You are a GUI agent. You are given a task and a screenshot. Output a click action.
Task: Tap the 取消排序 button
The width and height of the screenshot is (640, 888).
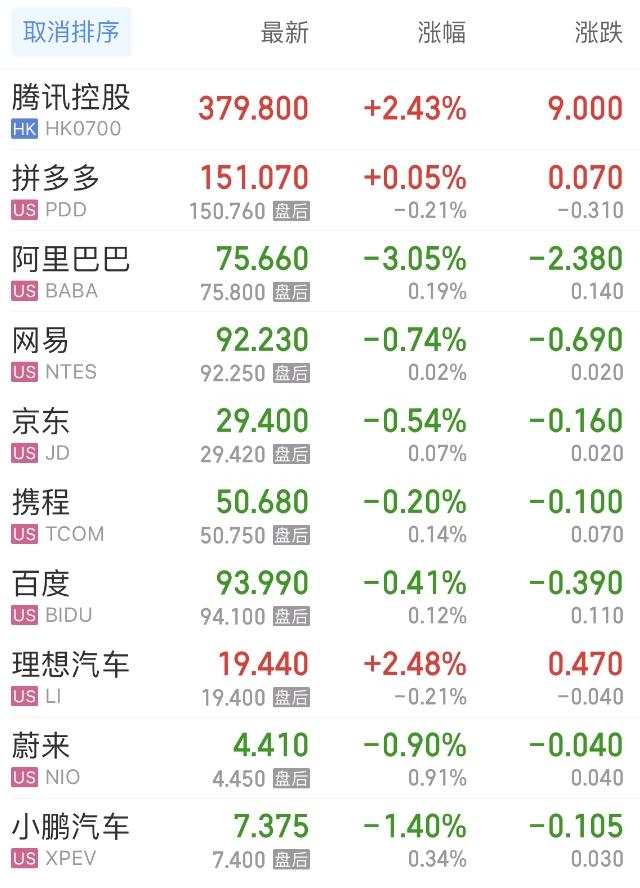point(71,32)
